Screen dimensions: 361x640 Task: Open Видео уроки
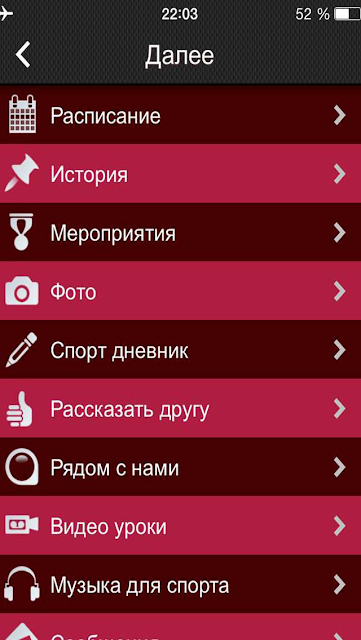coord(180,526)
